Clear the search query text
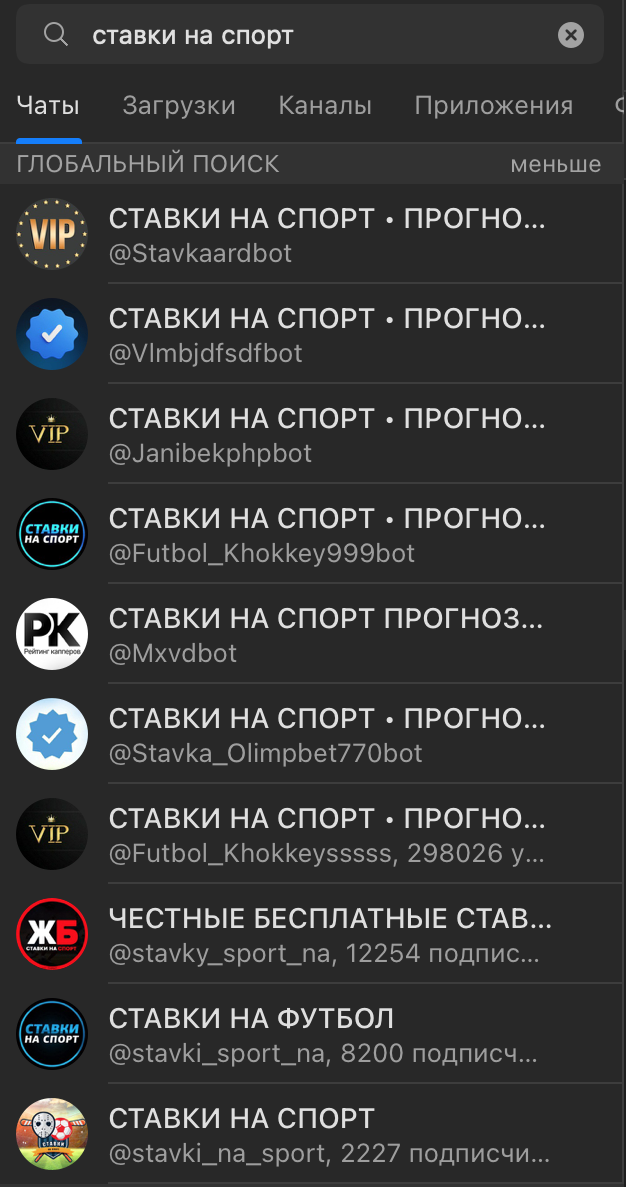 (x=571, y=35)
